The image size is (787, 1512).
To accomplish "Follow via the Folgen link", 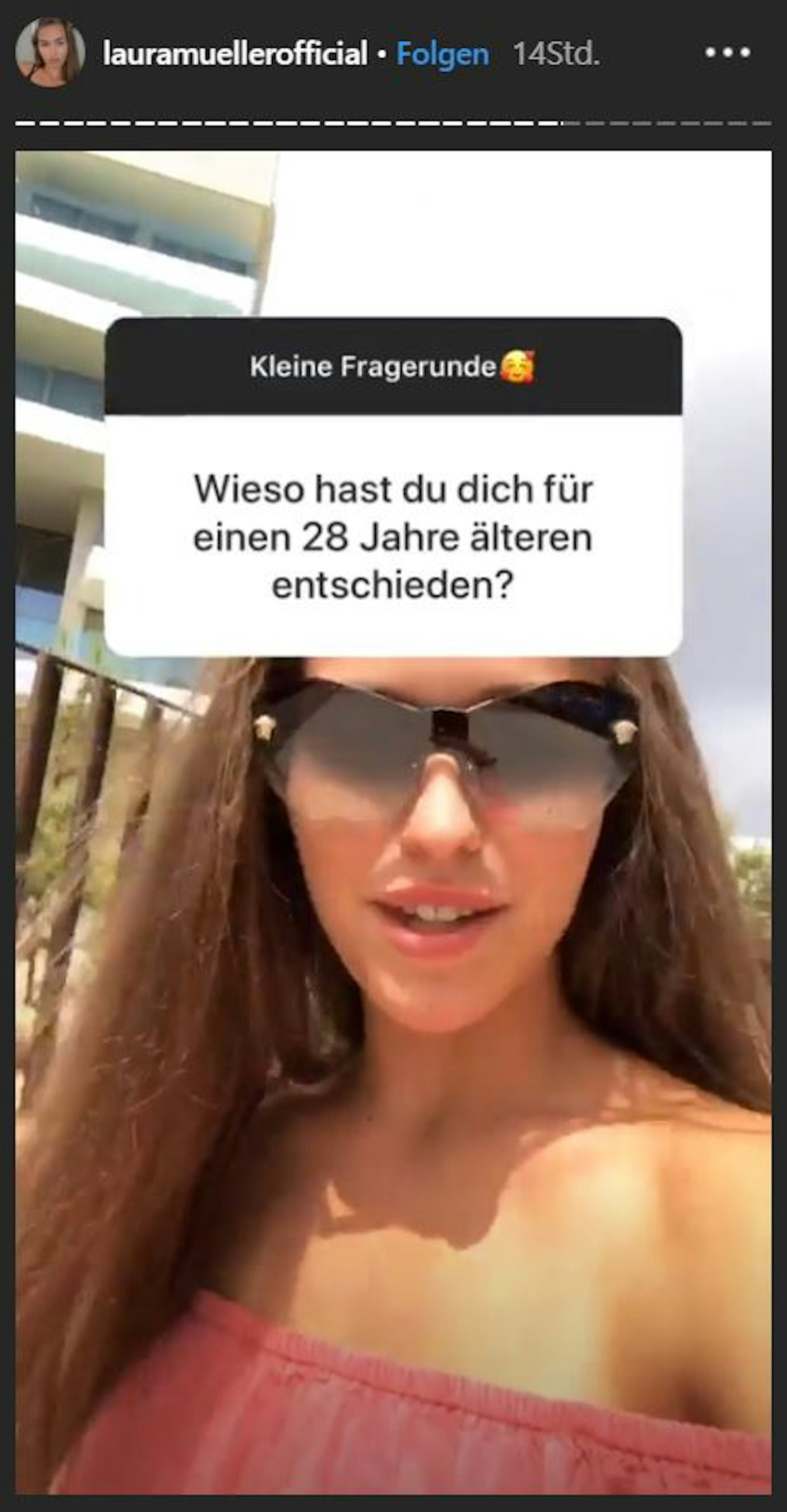I will (443, 55).
